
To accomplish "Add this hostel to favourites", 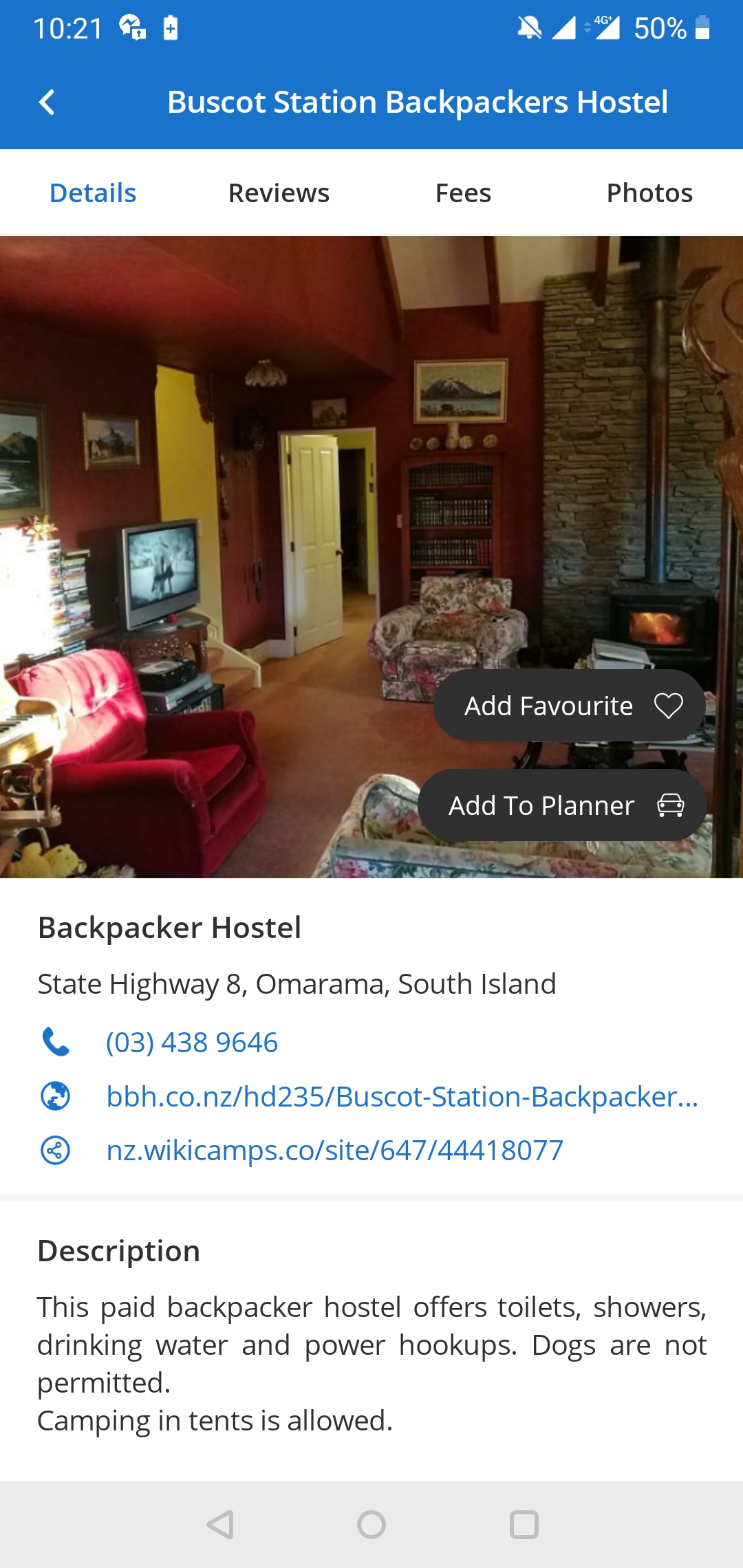I will (570, 706).
